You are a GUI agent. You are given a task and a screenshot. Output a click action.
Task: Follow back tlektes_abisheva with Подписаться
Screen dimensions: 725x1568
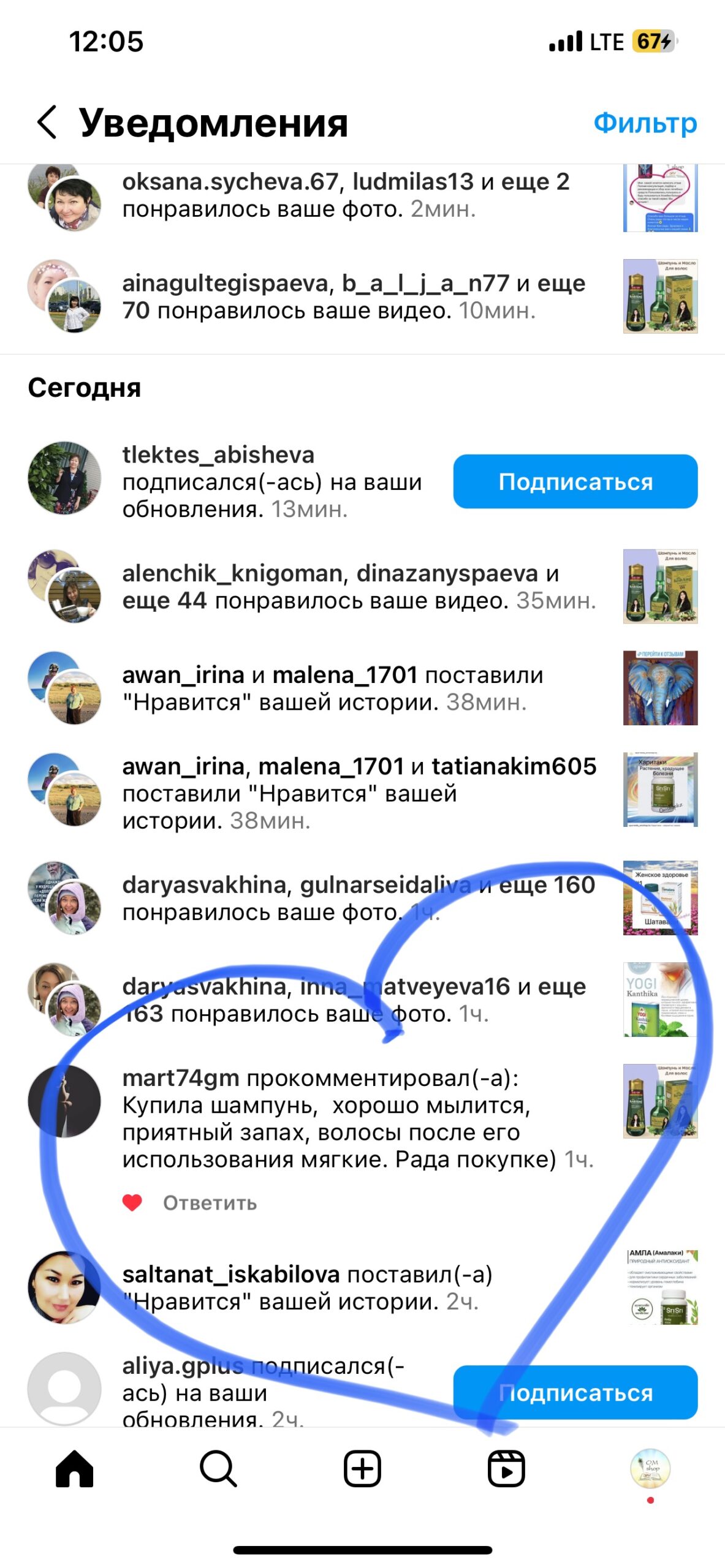point(575,481)
